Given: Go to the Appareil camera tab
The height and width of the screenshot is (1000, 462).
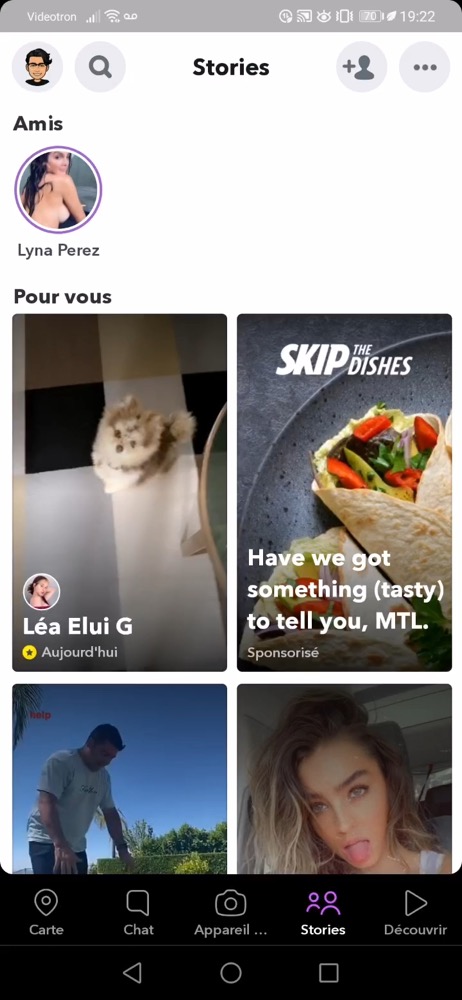Looking at the screenshot, I should tap(231, 913).
